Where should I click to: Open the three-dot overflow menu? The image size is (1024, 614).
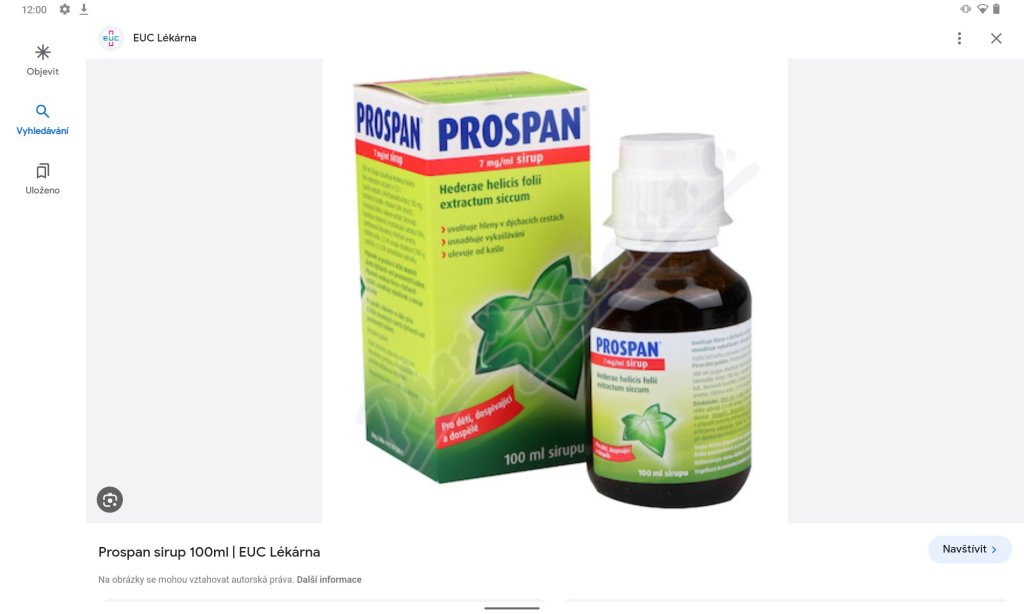click(x=959, y=38)
